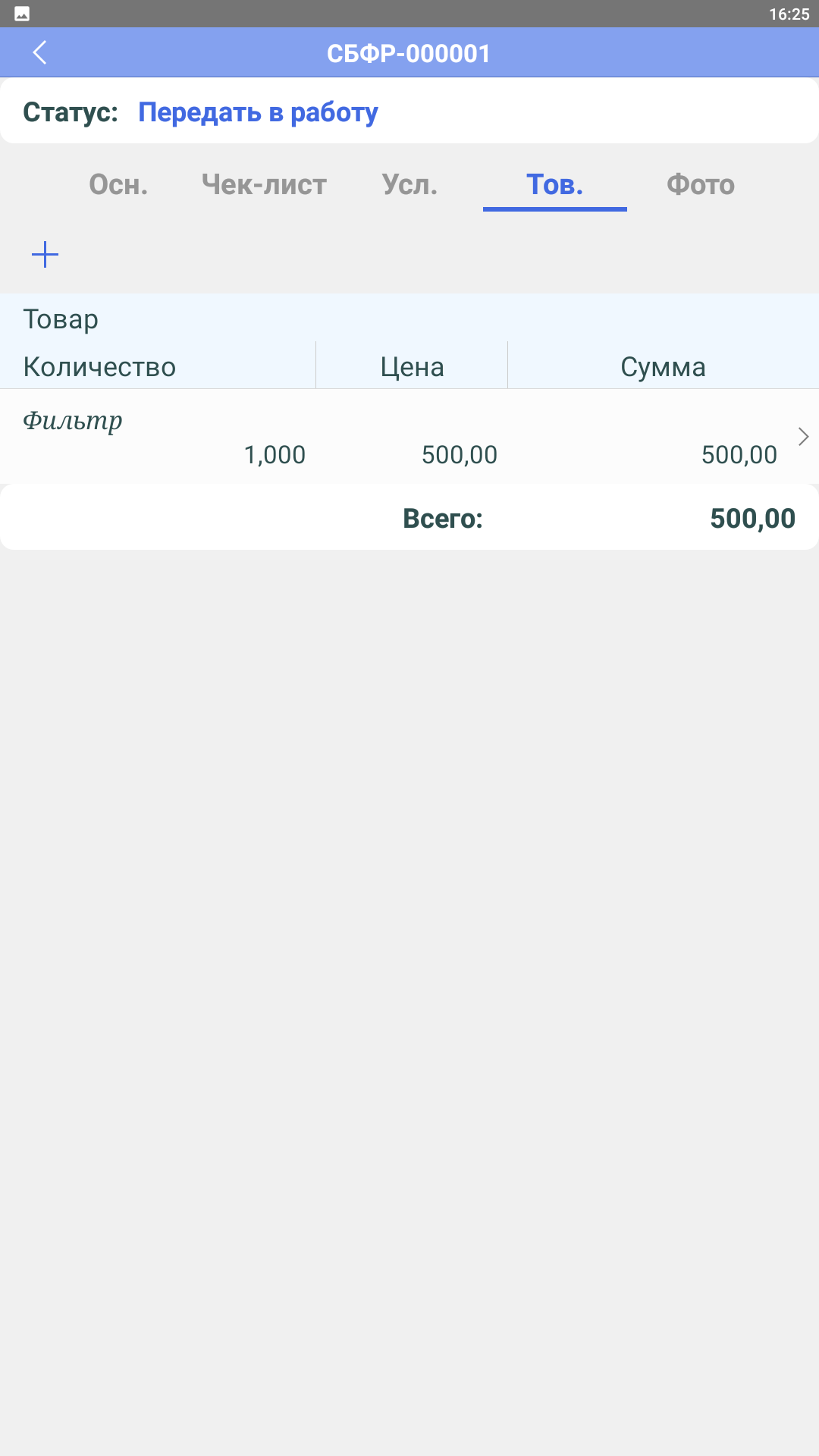Tap the status link Передать в работу
Image resolution: width=819 pixels, height=1456 pixels.
coord(258,112)
